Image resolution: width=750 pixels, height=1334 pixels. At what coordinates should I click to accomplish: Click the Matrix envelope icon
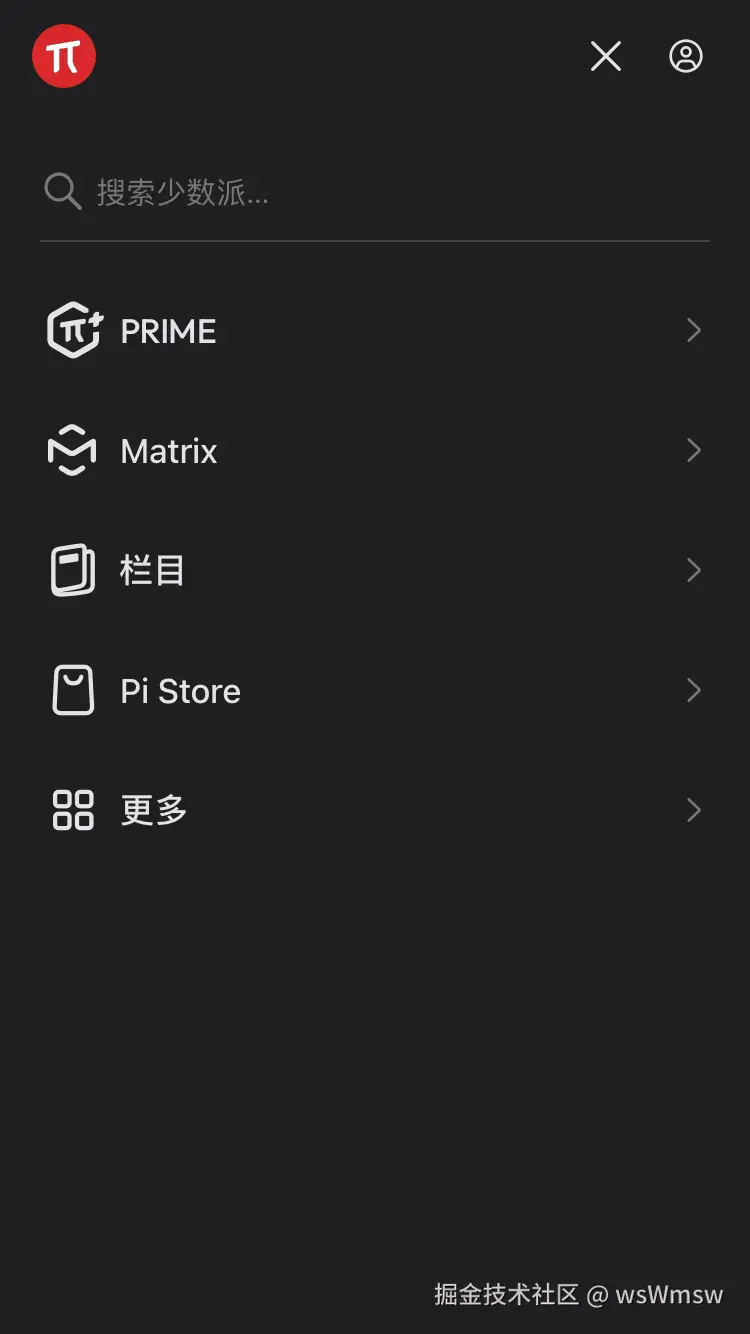pyautogui.click(x=70, y=450)
